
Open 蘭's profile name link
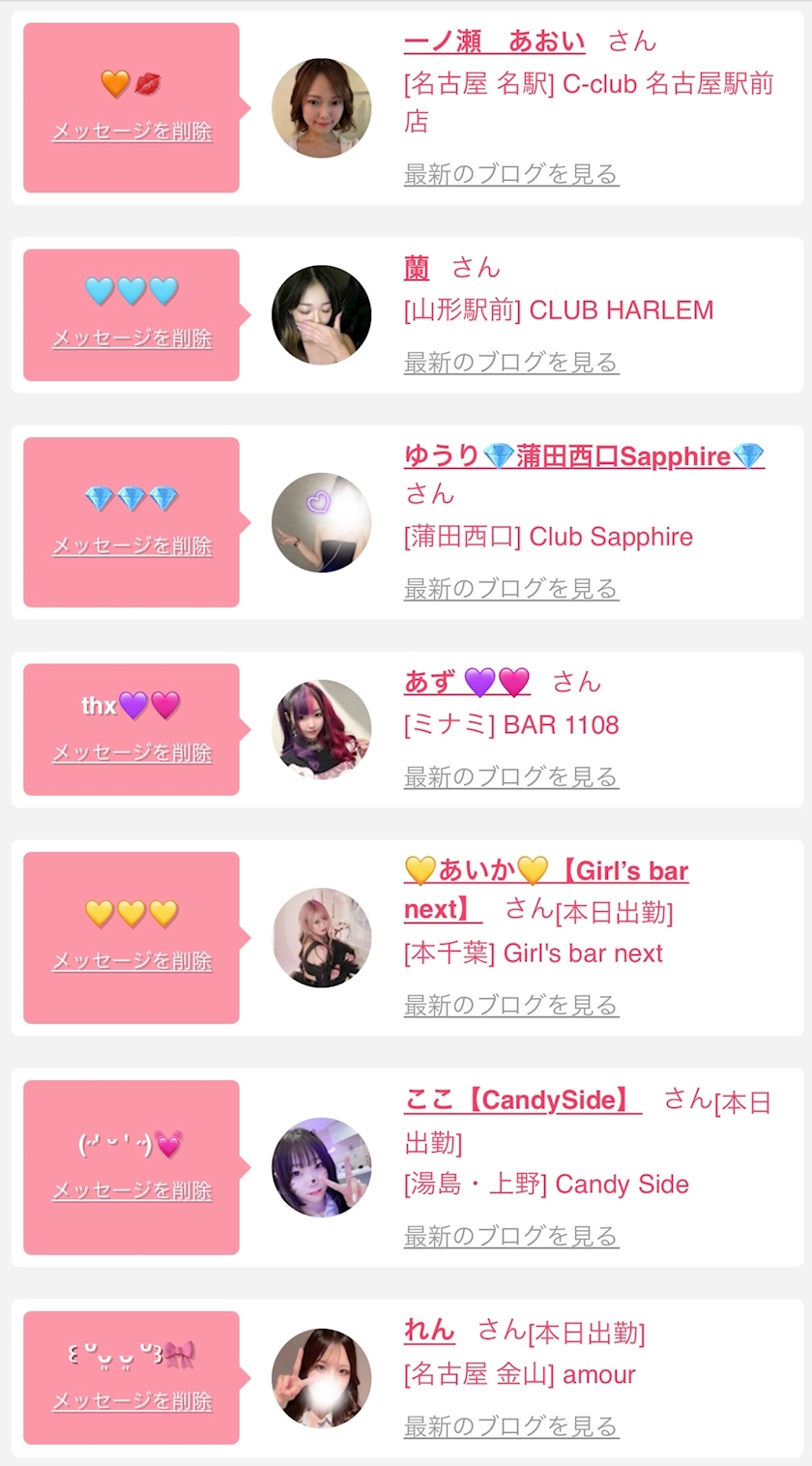click(x=417, y=268)
